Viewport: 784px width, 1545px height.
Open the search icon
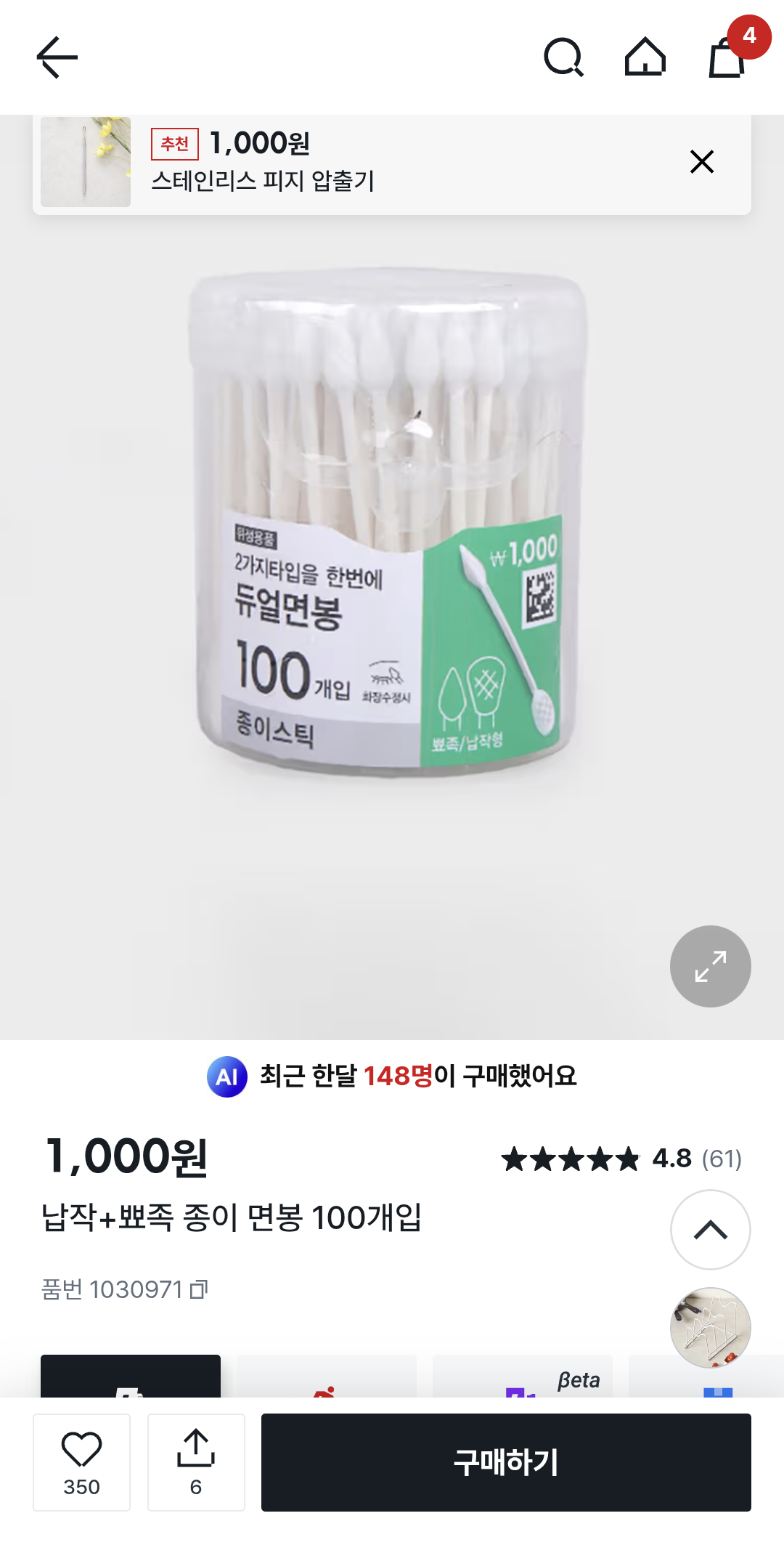[563, 57]
